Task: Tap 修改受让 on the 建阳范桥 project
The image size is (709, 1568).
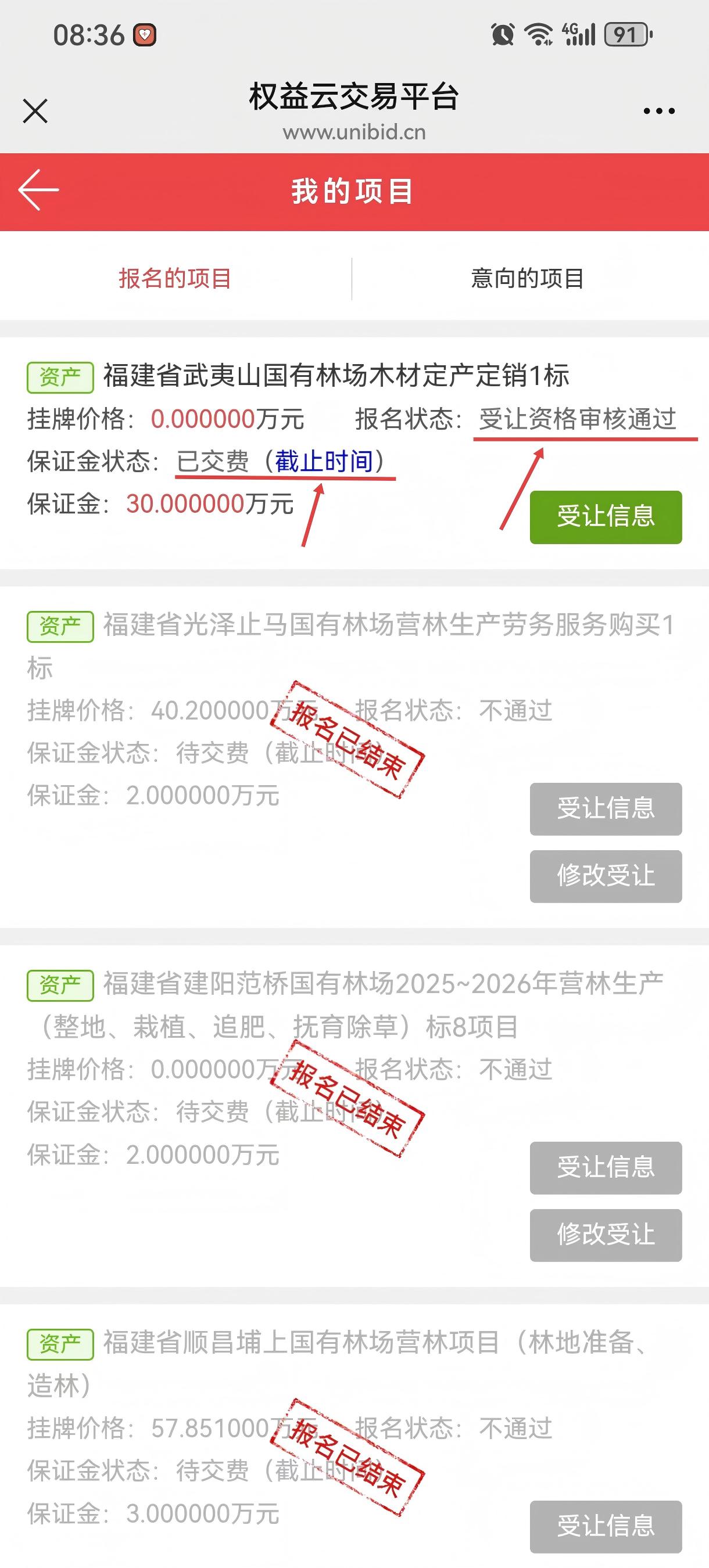Action: pos(606,1235)
